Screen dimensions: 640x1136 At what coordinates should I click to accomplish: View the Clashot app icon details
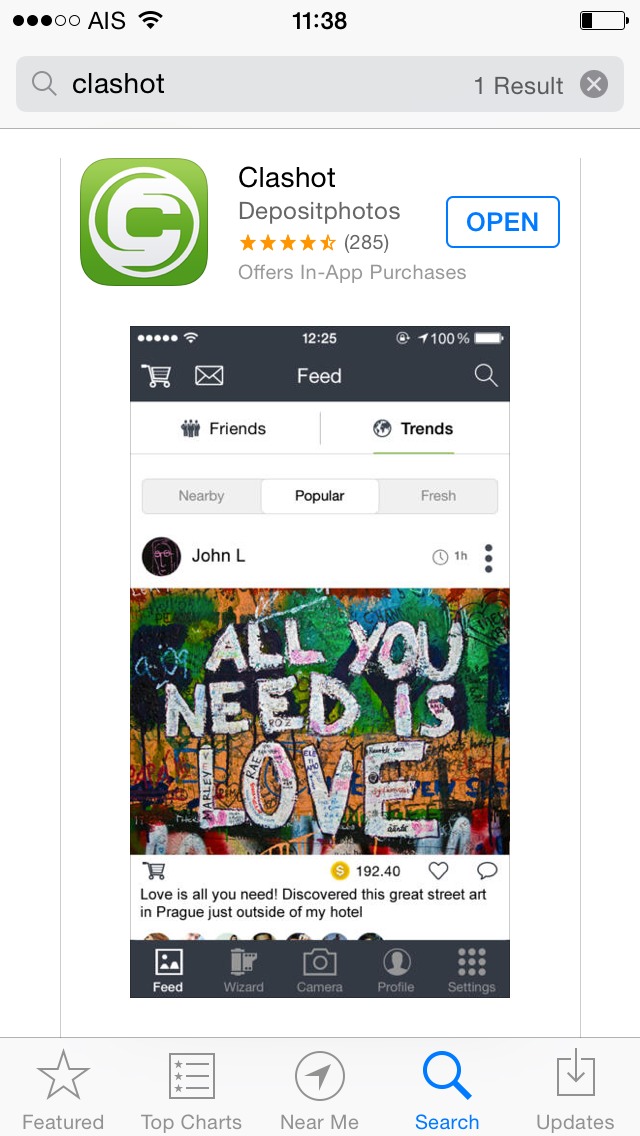[144, 222]
